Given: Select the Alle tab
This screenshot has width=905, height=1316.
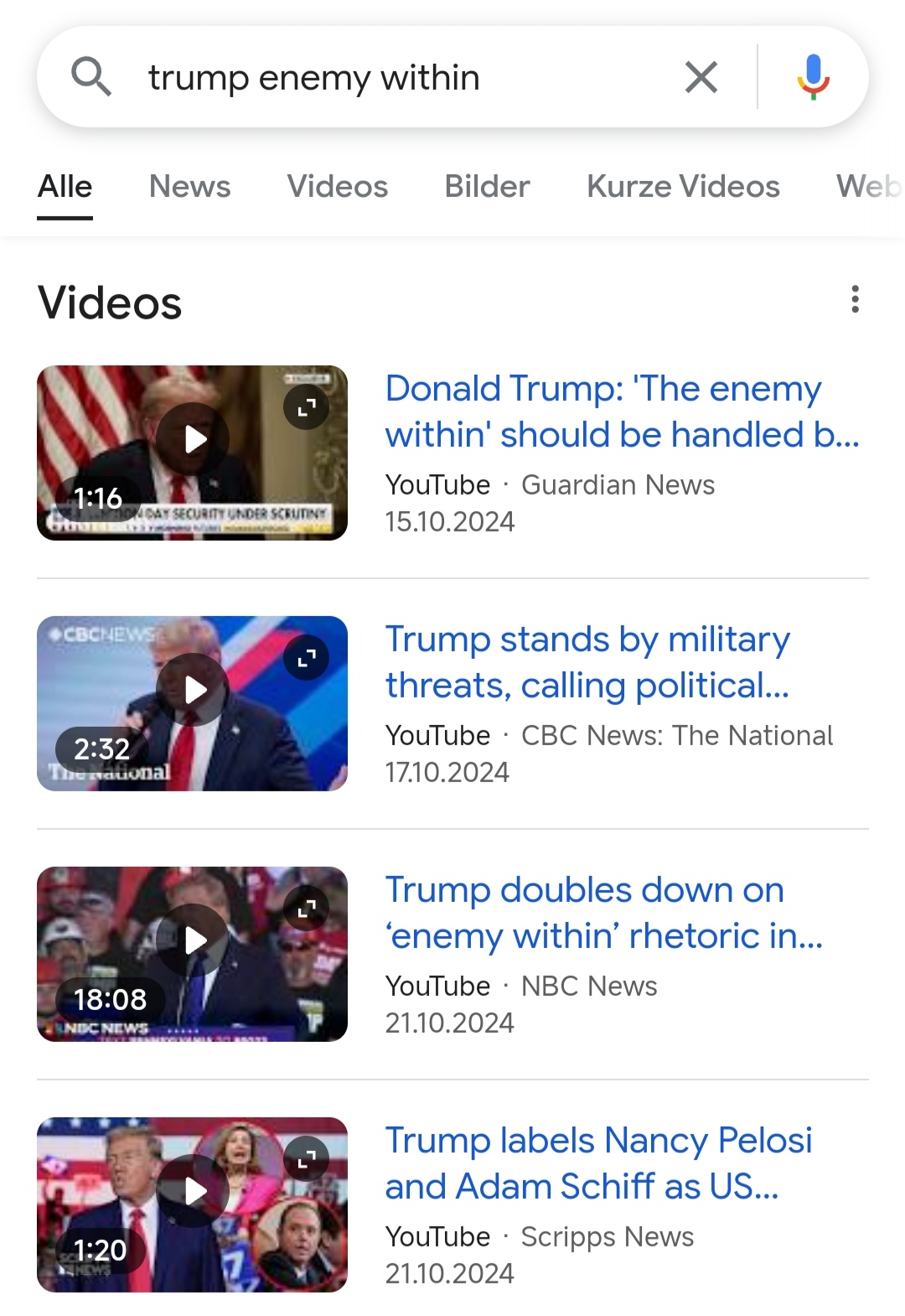Looking at the screenshot, I should point(65,187).
